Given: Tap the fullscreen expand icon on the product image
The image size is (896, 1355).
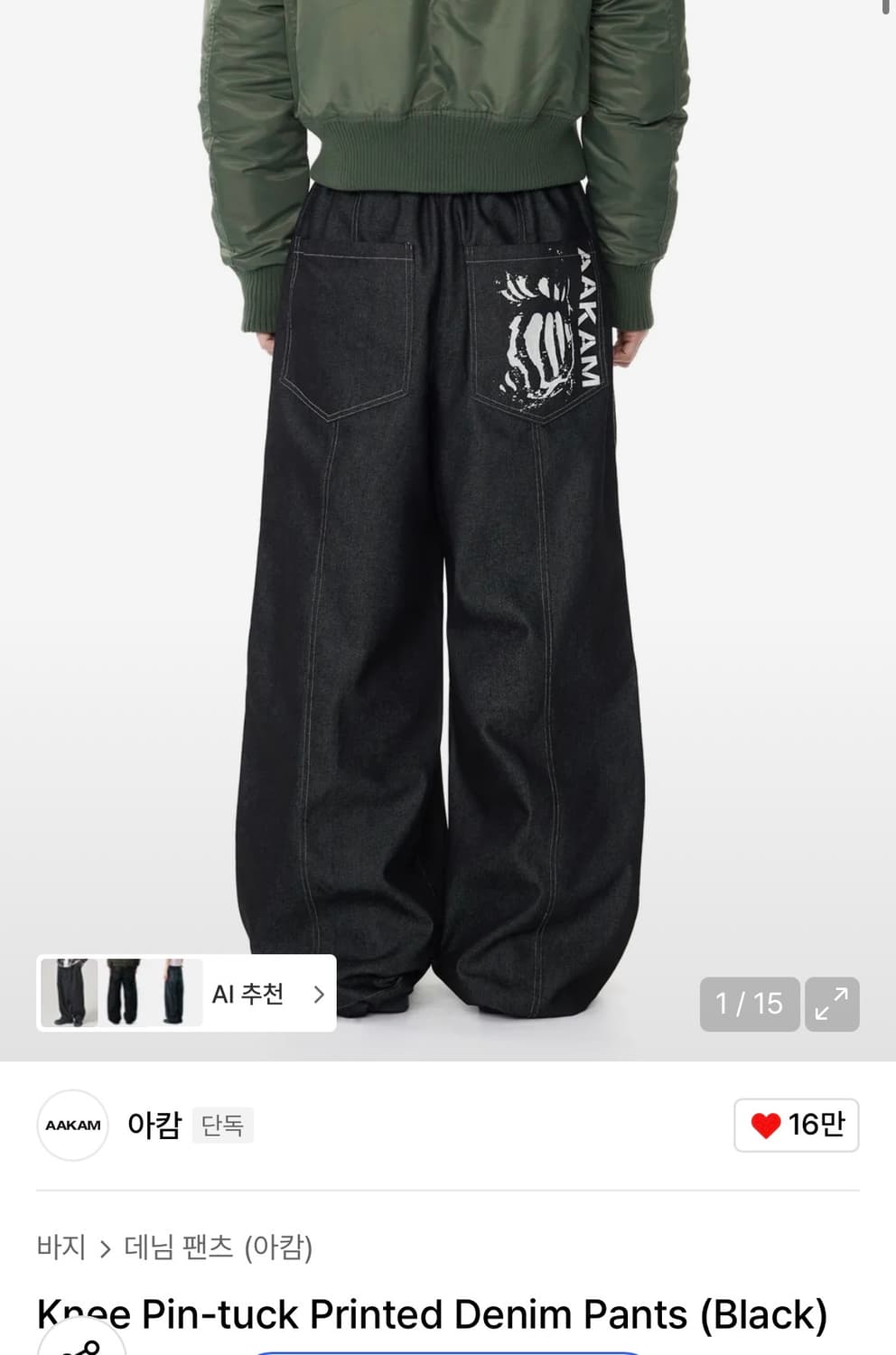Looking at the screenshot, I should (x=831, y=1005).
